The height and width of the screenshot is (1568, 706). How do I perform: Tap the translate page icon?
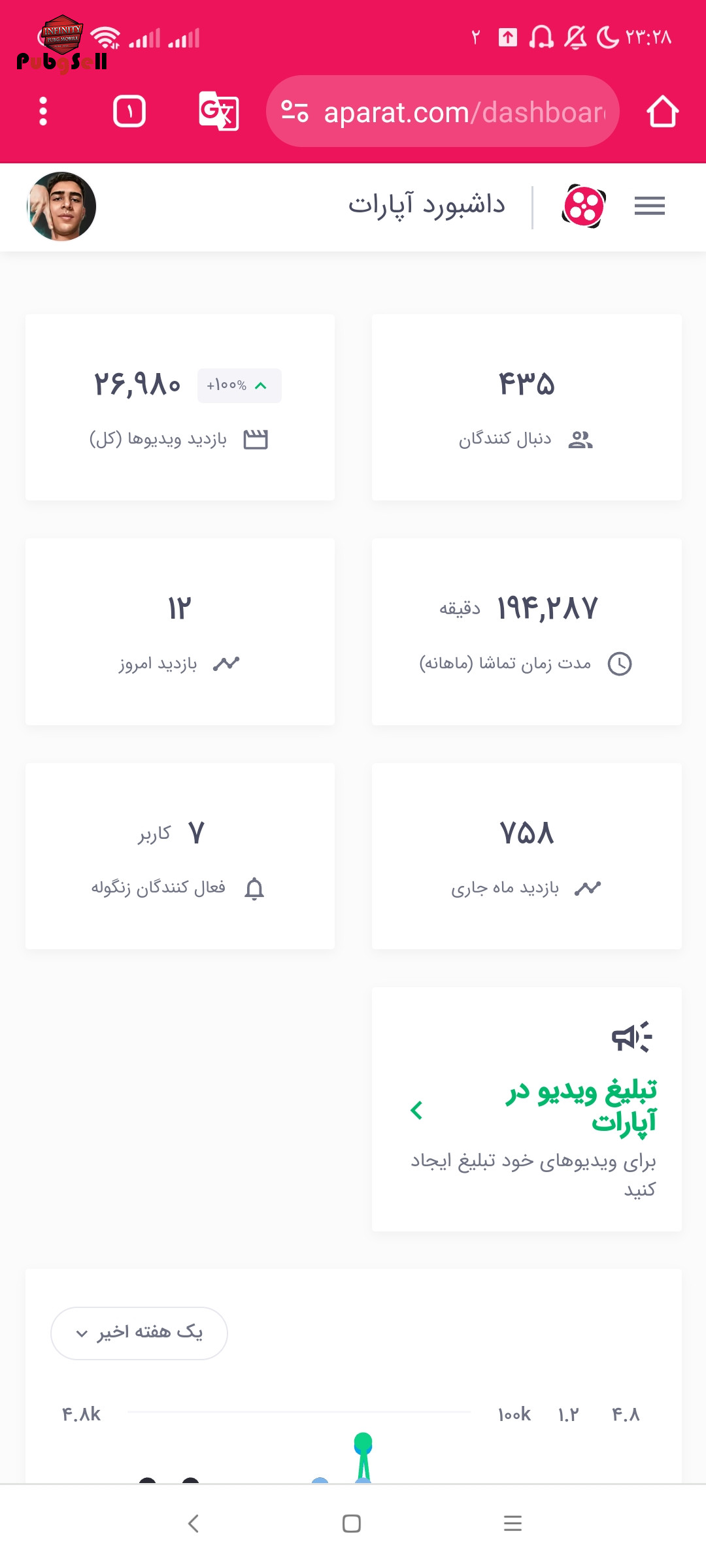[218, 112]
